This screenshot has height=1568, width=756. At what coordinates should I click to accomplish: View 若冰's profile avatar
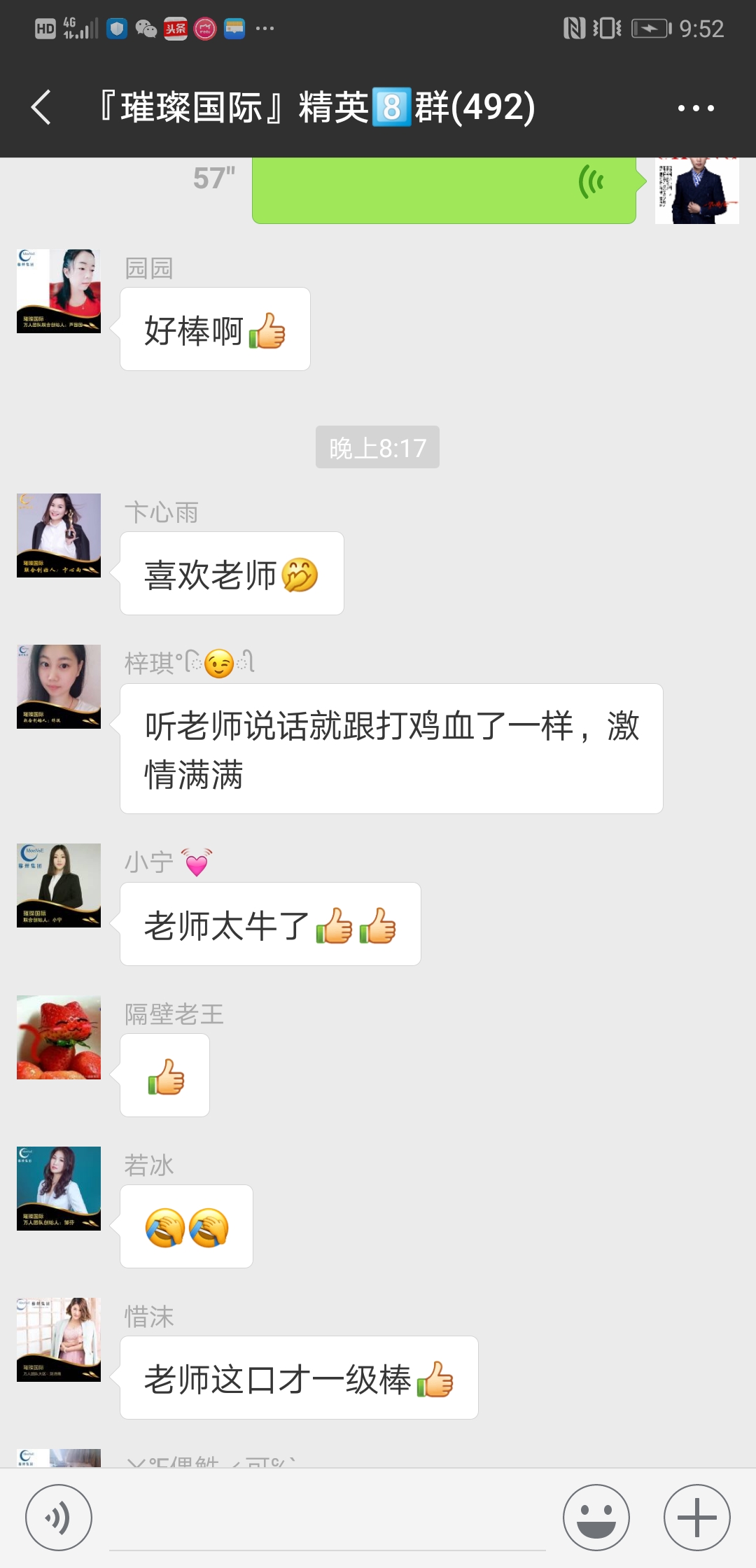[59, 1189]
